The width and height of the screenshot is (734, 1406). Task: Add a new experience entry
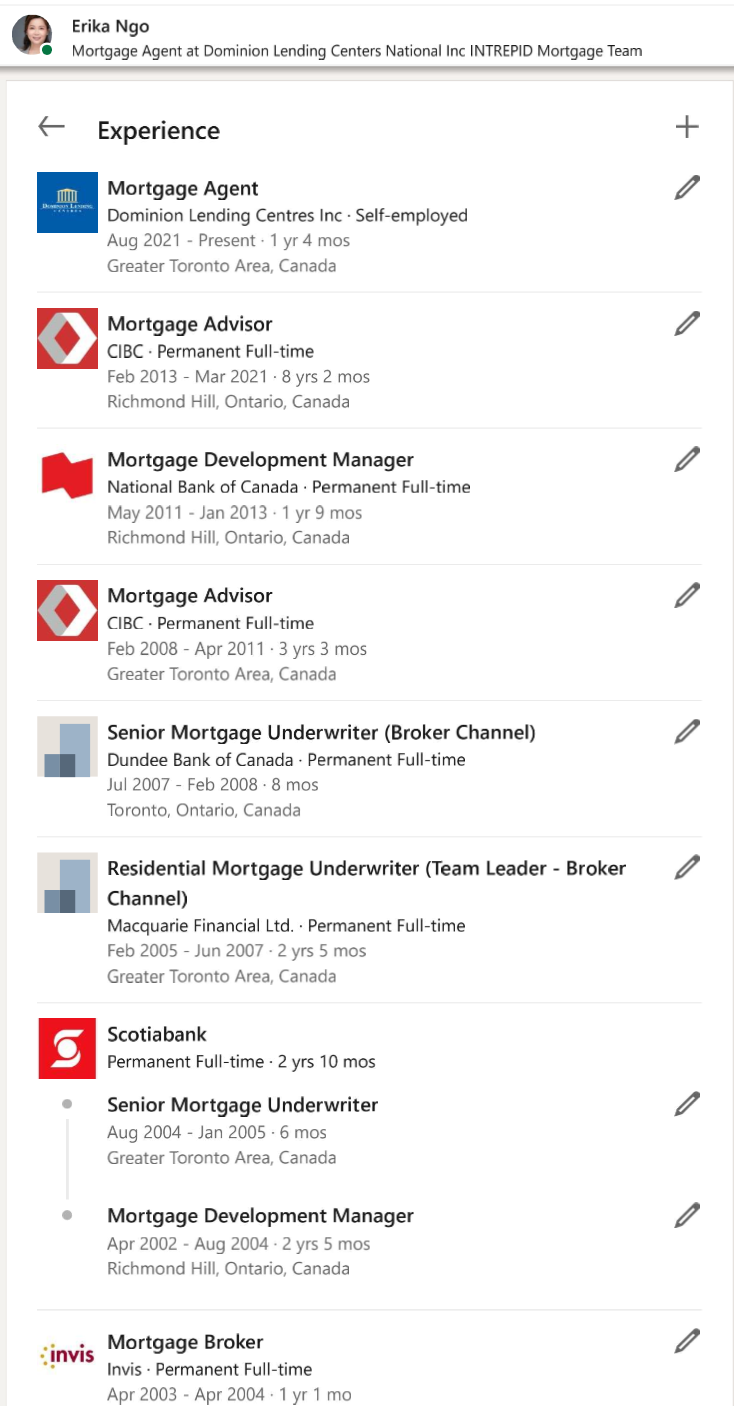point(687,127)
